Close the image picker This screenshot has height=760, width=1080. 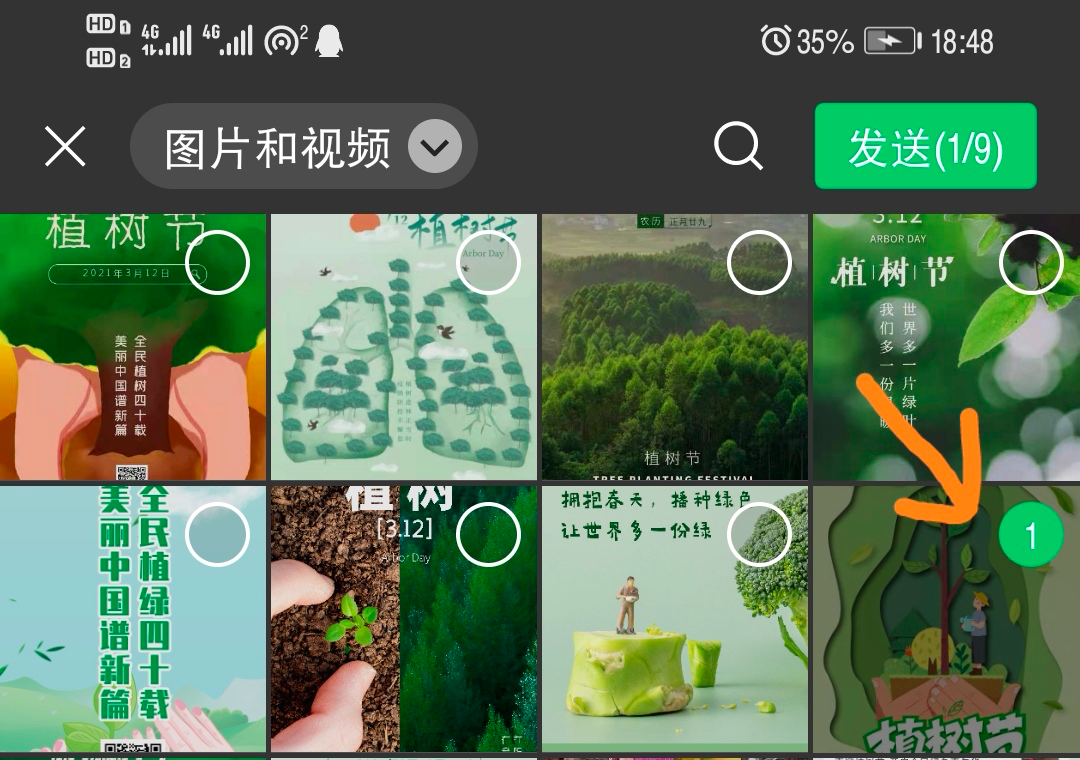pyautogui.click(x=65, y=147)
